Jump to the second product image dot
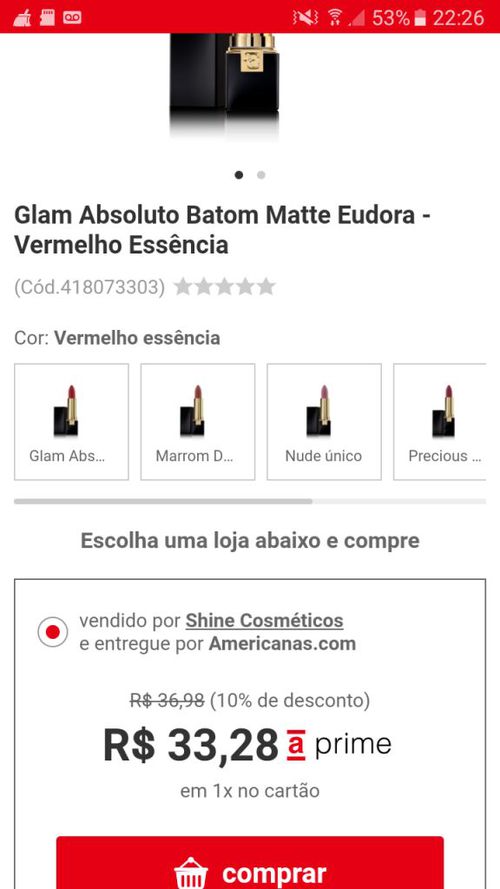This screenshot has height=889, width=500. tap(261, 175)
